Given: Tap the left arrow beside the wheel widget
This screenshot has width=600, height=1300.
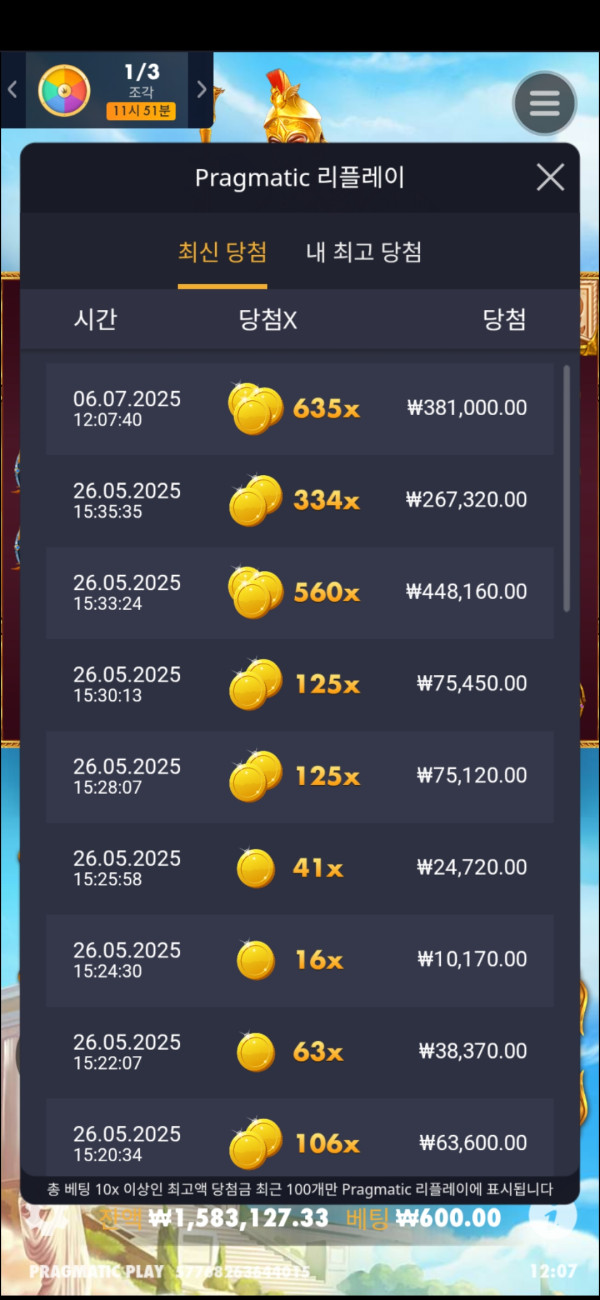Looking at the screenshot, I should pyautogui.click(x=12, y=90).
